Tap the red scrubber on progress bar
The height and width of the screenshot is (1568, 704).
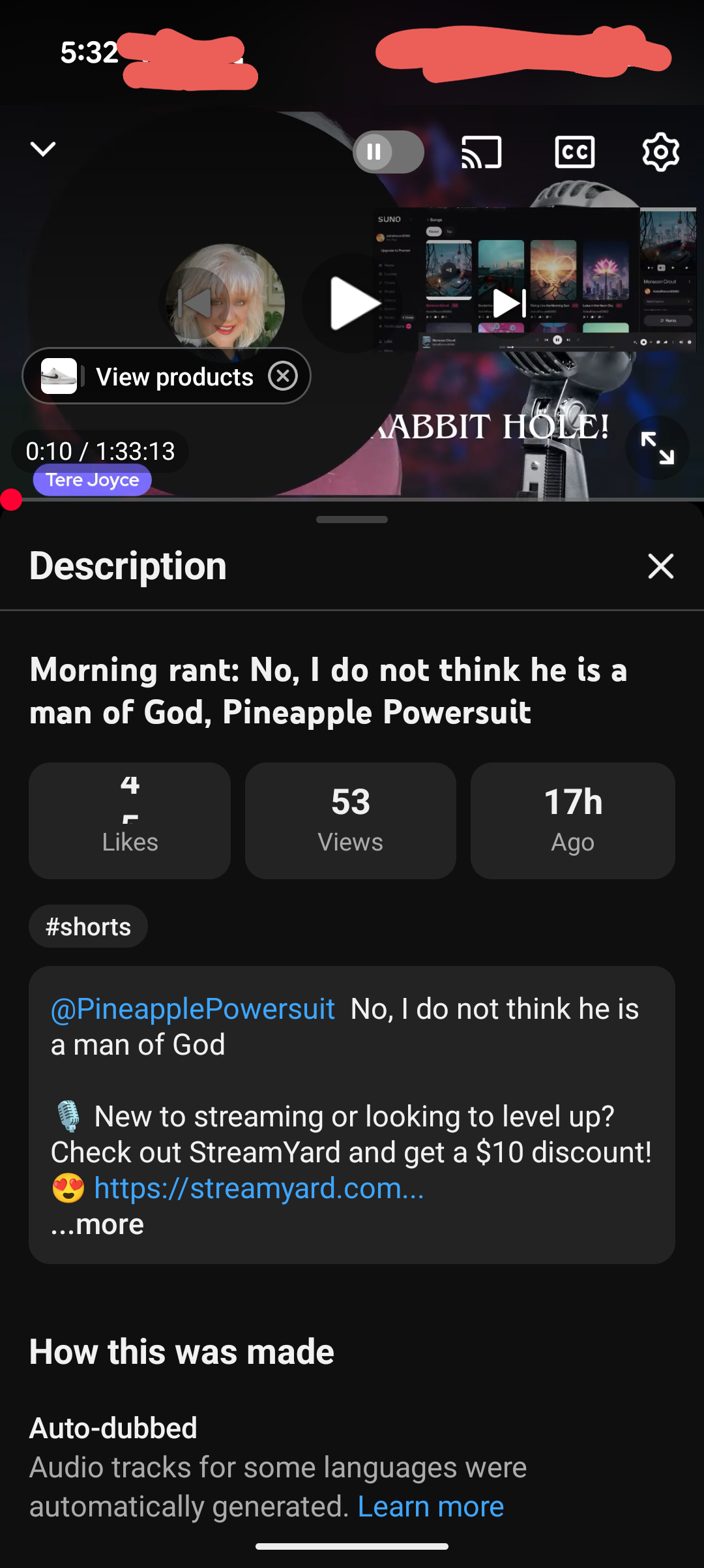coord(11,500)
